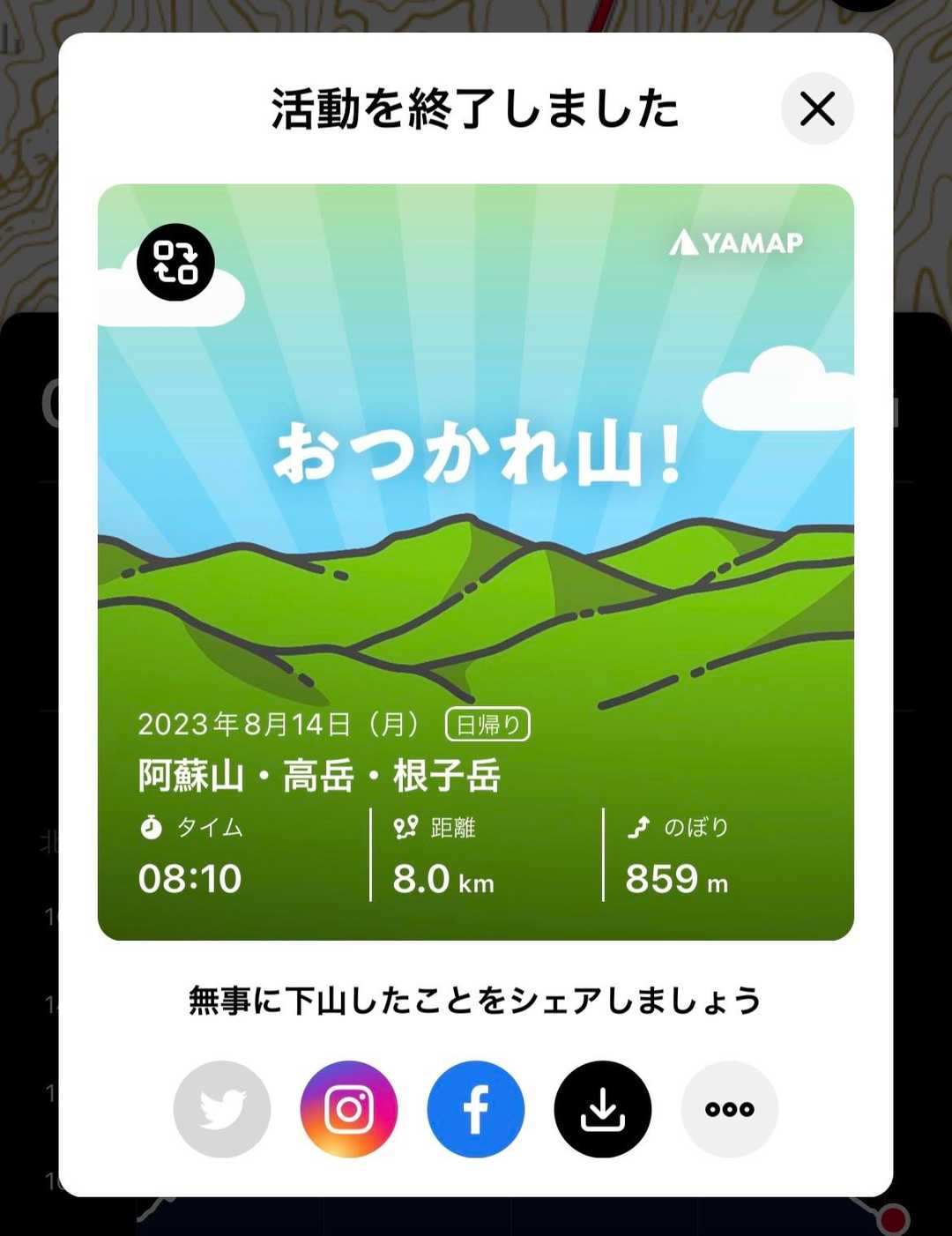
Task: Download the activity share image
Action: 603,1109
